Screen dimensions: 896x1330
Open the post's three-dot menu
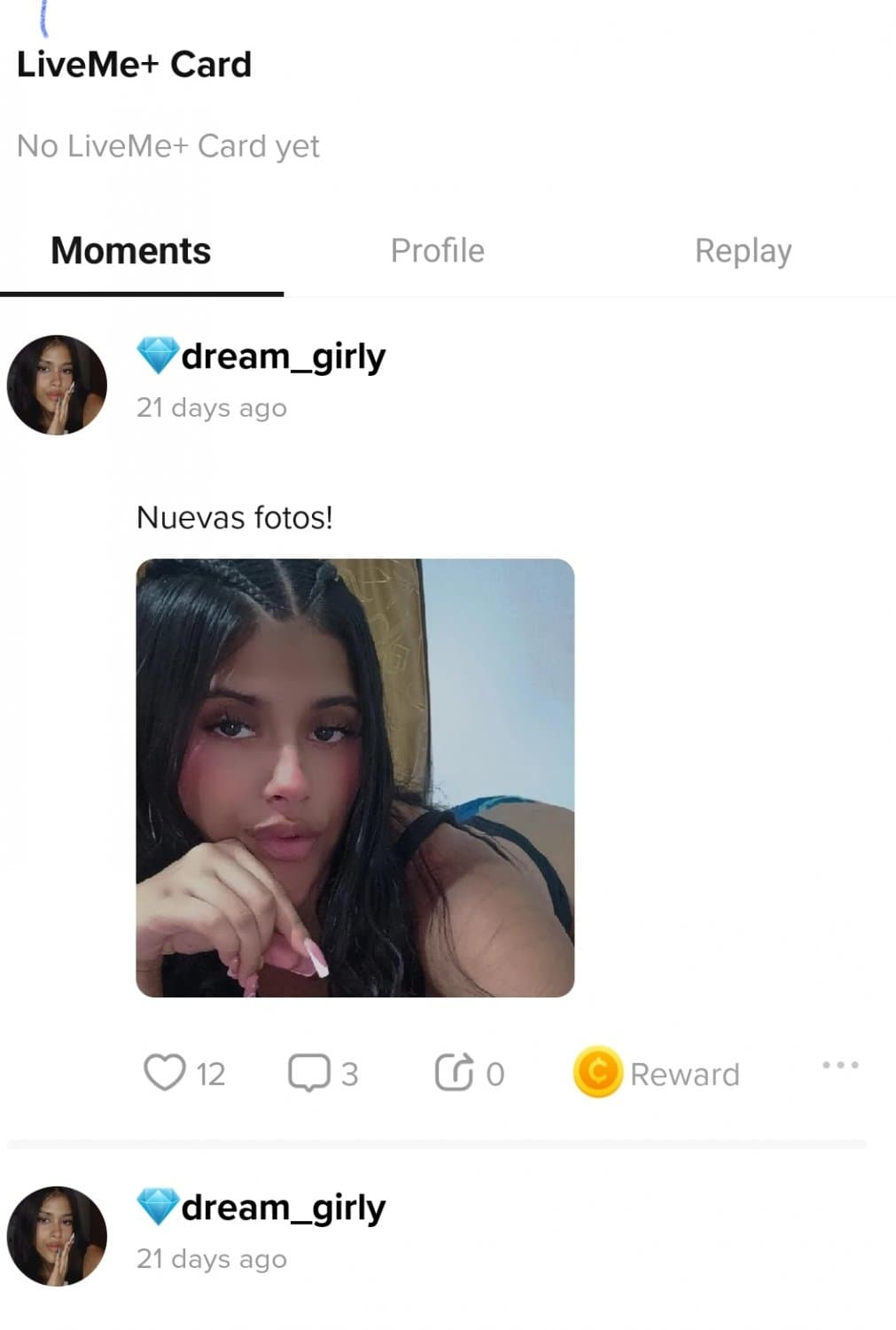(839, 1065)
